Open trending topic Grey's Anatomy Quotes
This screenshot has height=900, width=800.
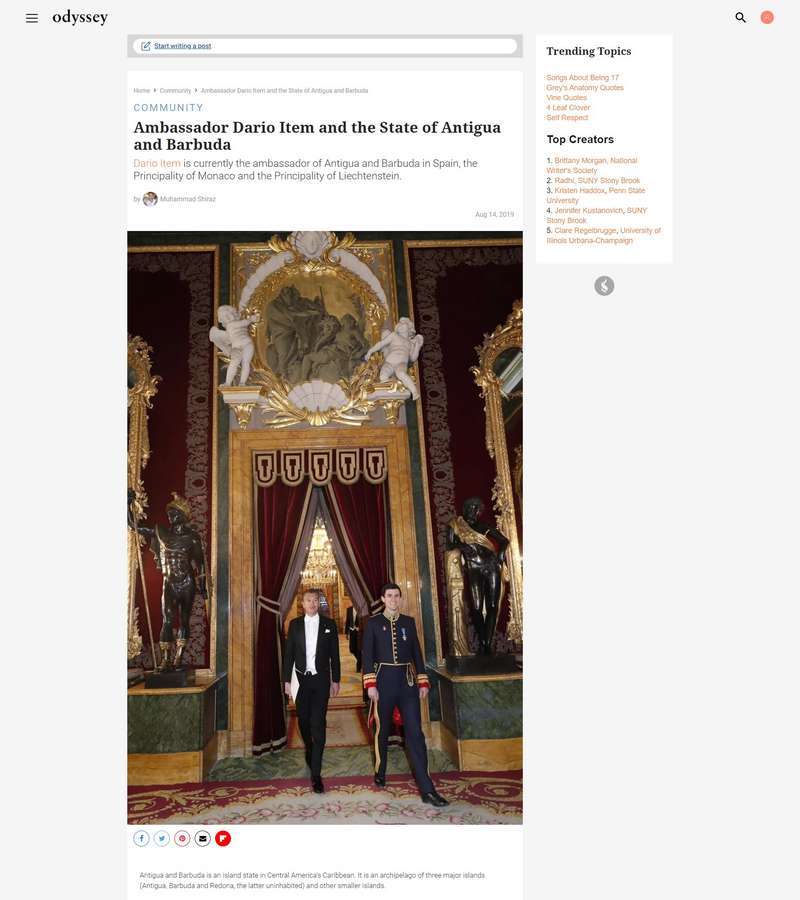(584, 88)
